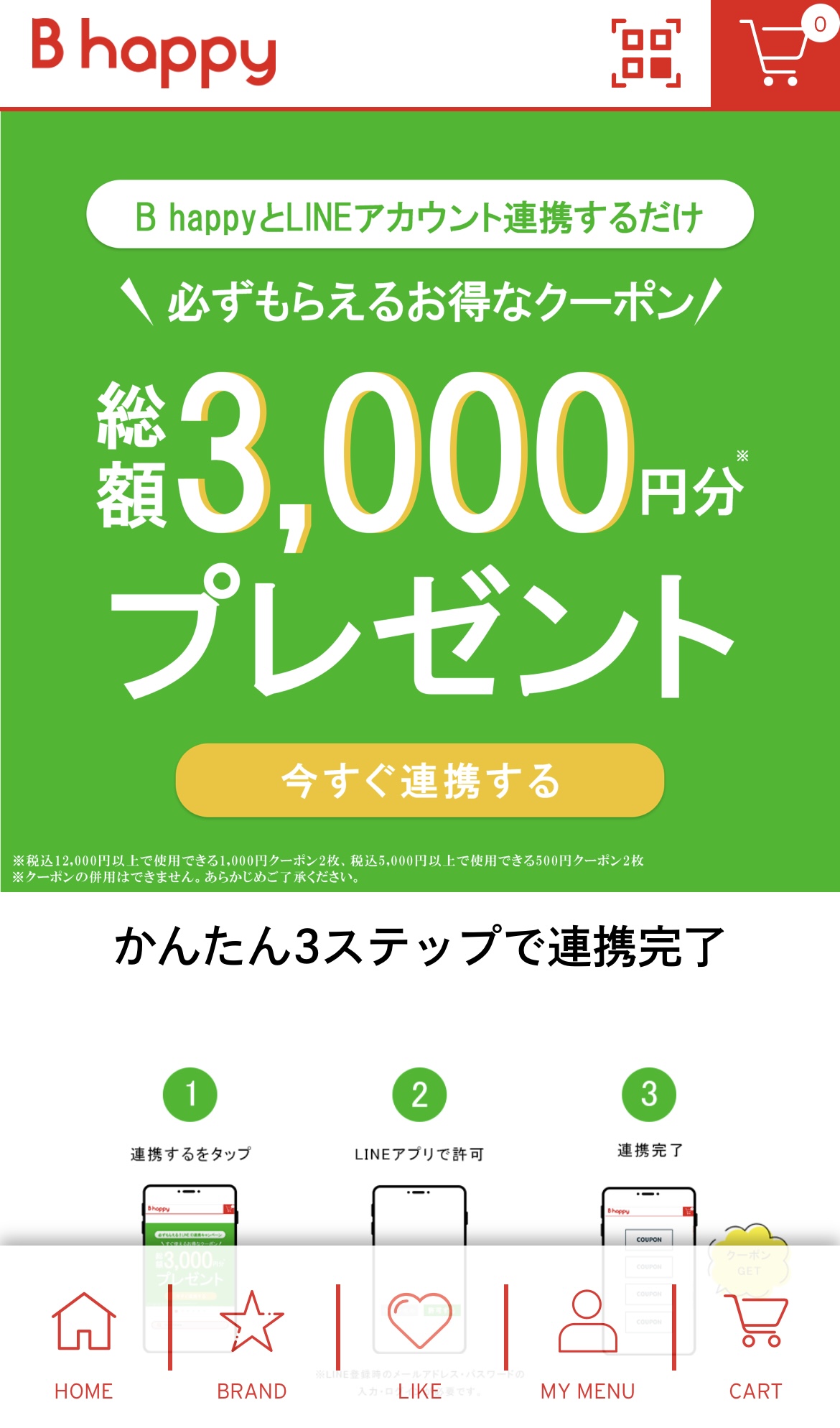The width and height of the screenshot is (840, 1428).
Task: Open the LIKE tab
Action: point(420,1343)
